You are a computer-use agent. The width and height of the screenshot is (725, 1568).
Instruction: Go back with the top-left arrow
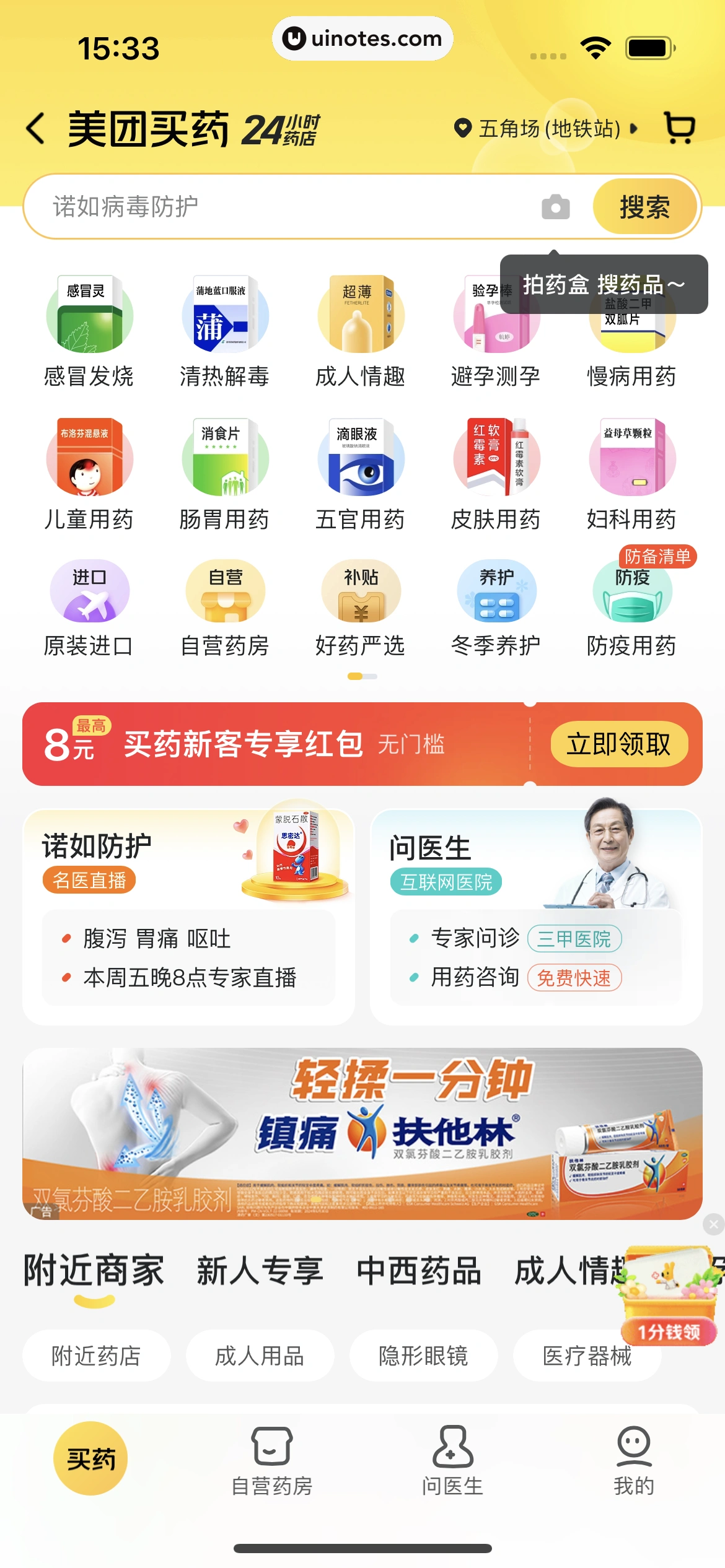[36, 128]
